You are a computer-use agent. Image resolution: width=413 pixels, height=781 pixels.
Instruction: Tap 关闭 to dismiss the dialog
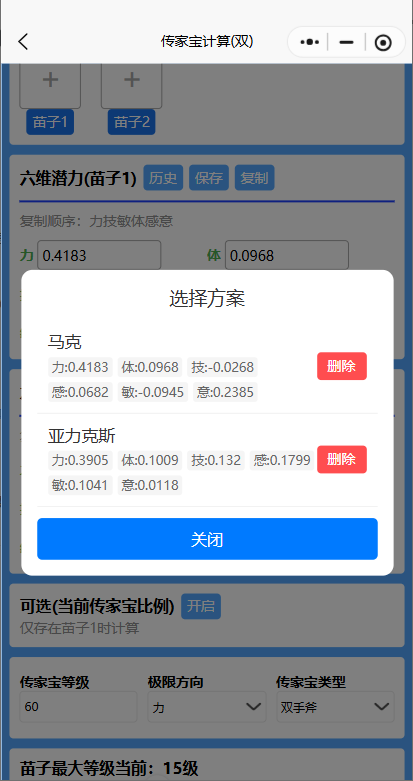(x=207, y=539)
